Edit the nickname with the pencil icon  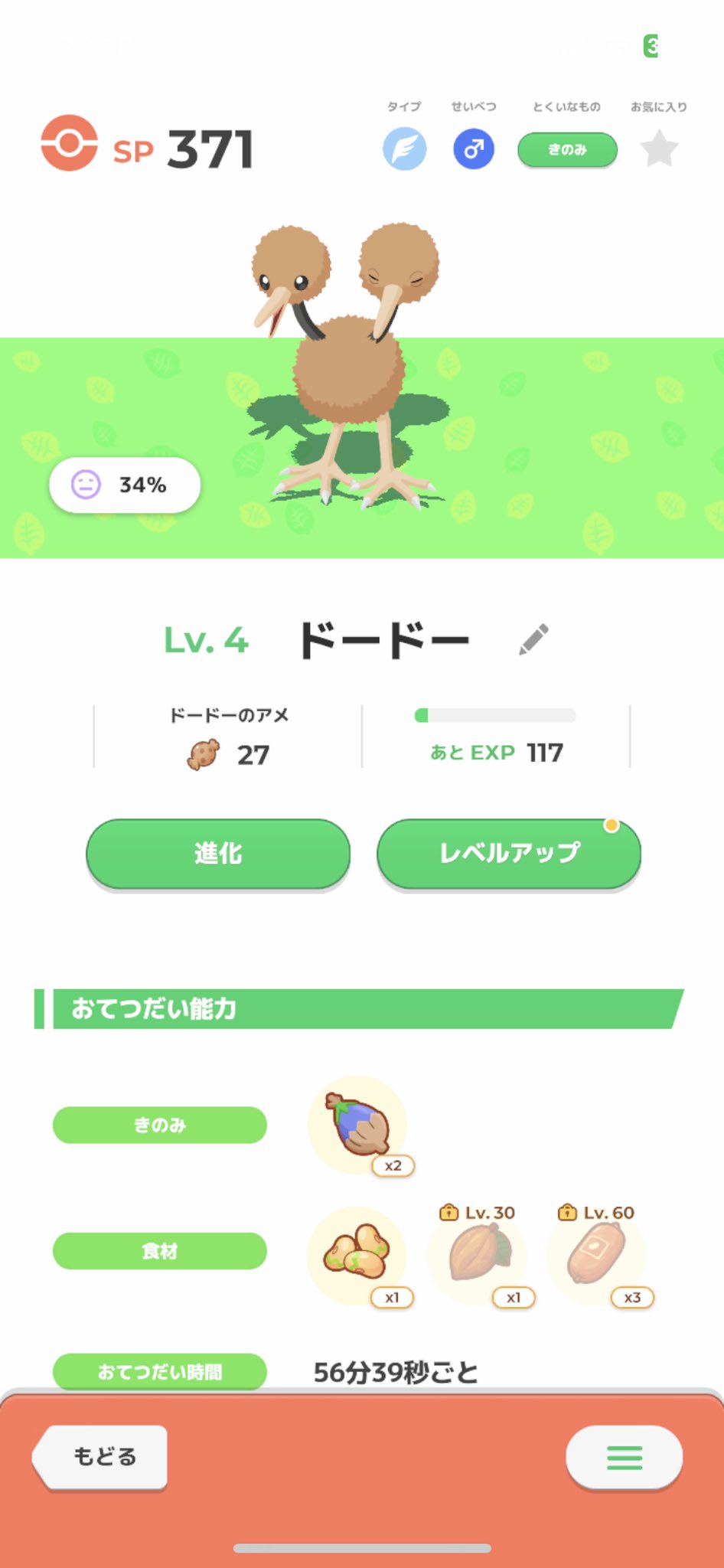coord(533,639)
